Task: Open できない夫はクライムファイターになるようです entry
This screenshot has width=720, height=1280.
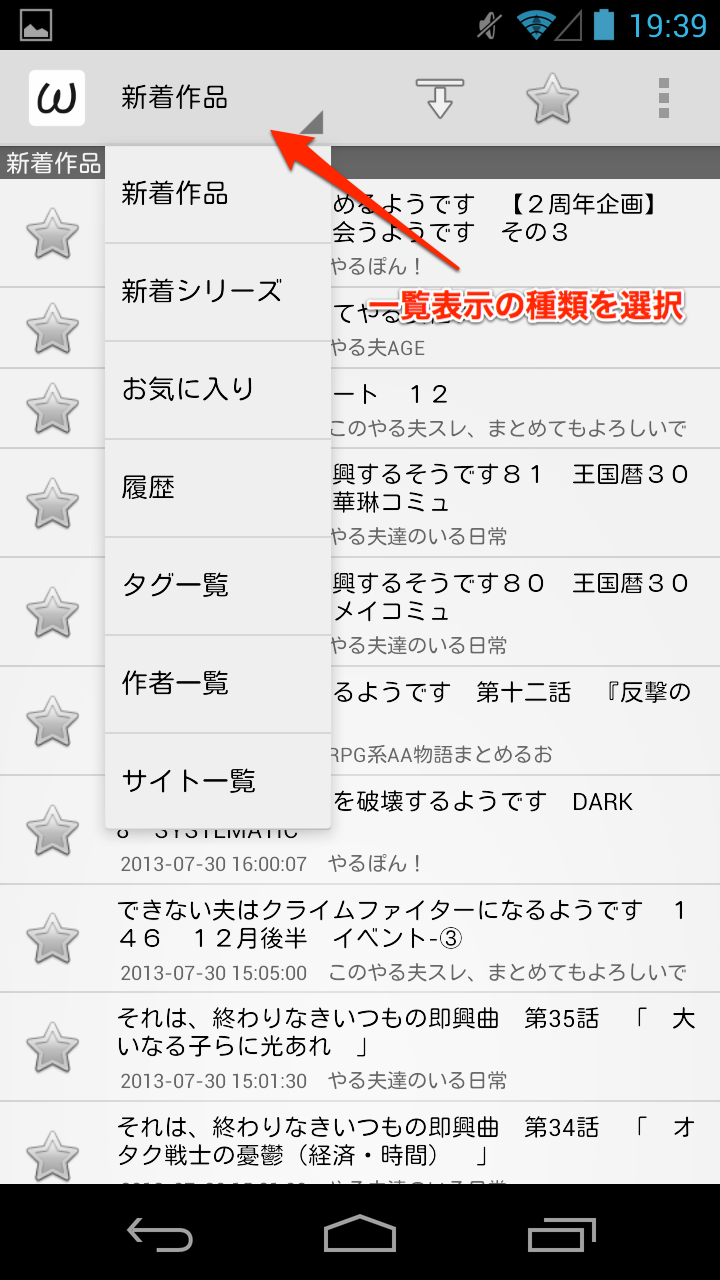Action: pos(400,925)
